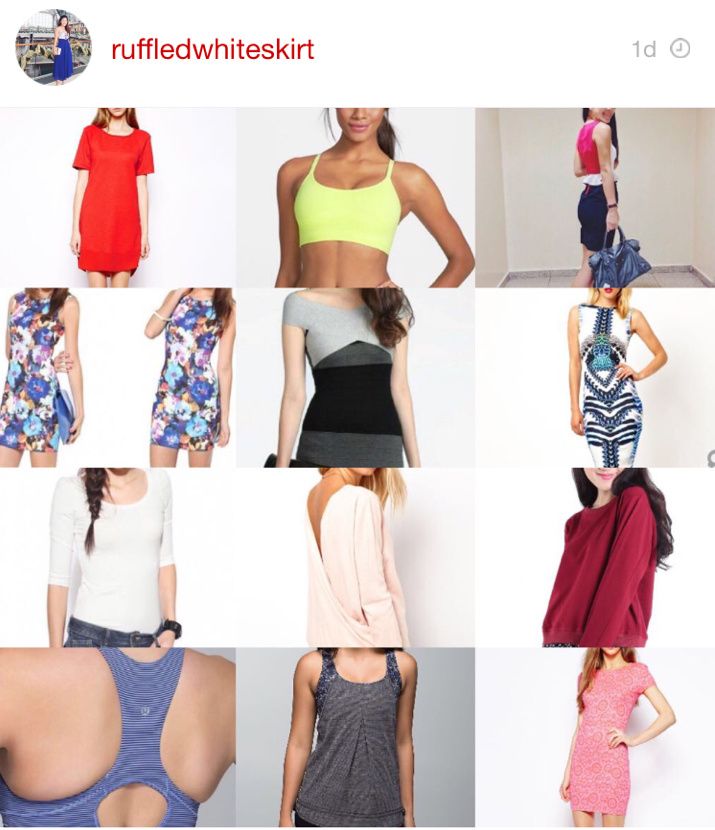The image size is (715, 830).
Task: Open the clothing collage post image
Action: 357,467
